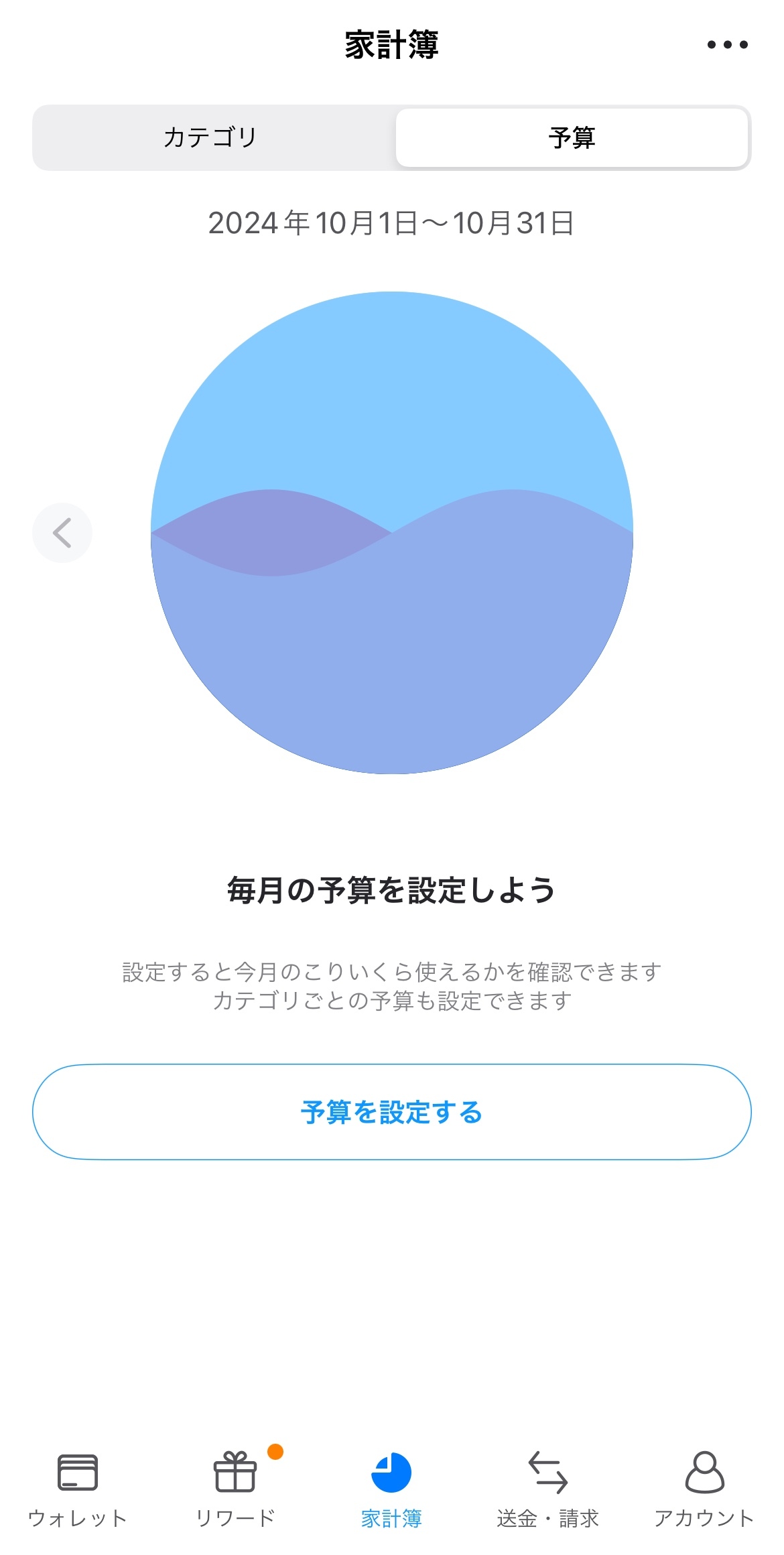The width and height of the screenshot is (784, 1555).
Task: Go to the previous month with the left arrow
Action: click(62, 533)
